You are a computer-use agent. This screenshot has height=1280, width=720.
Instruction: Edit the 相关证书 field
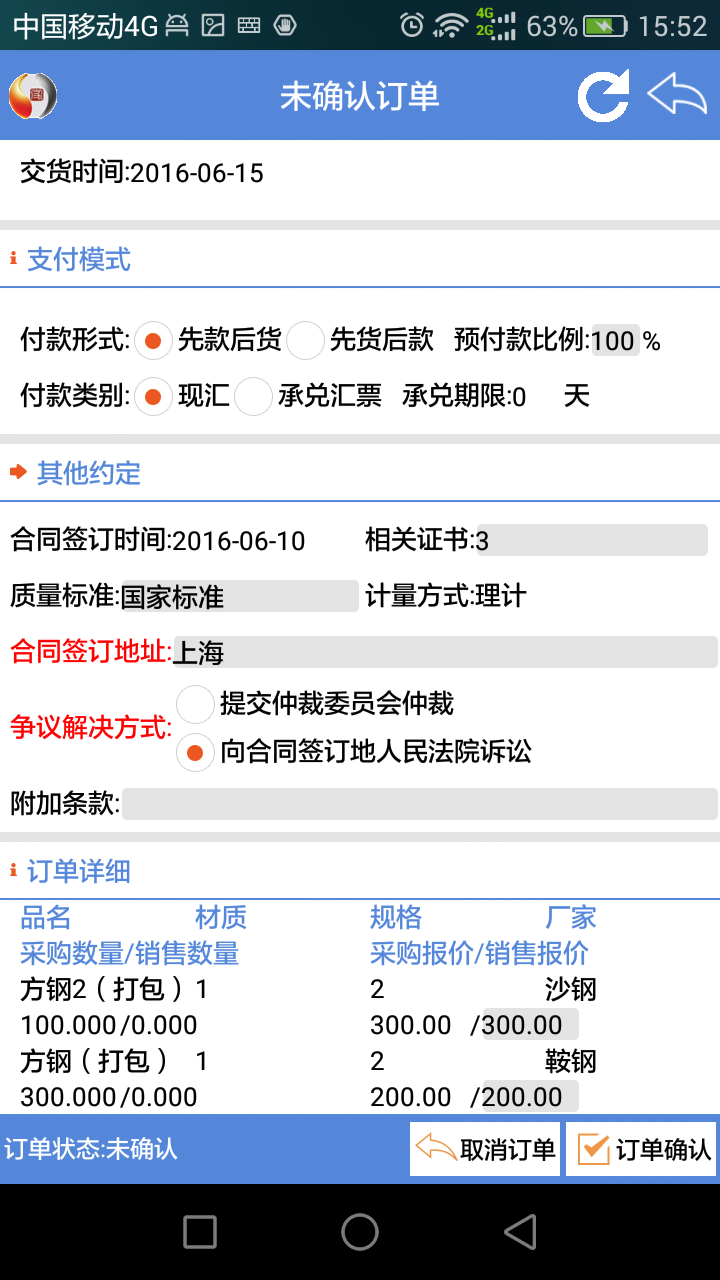592,541
